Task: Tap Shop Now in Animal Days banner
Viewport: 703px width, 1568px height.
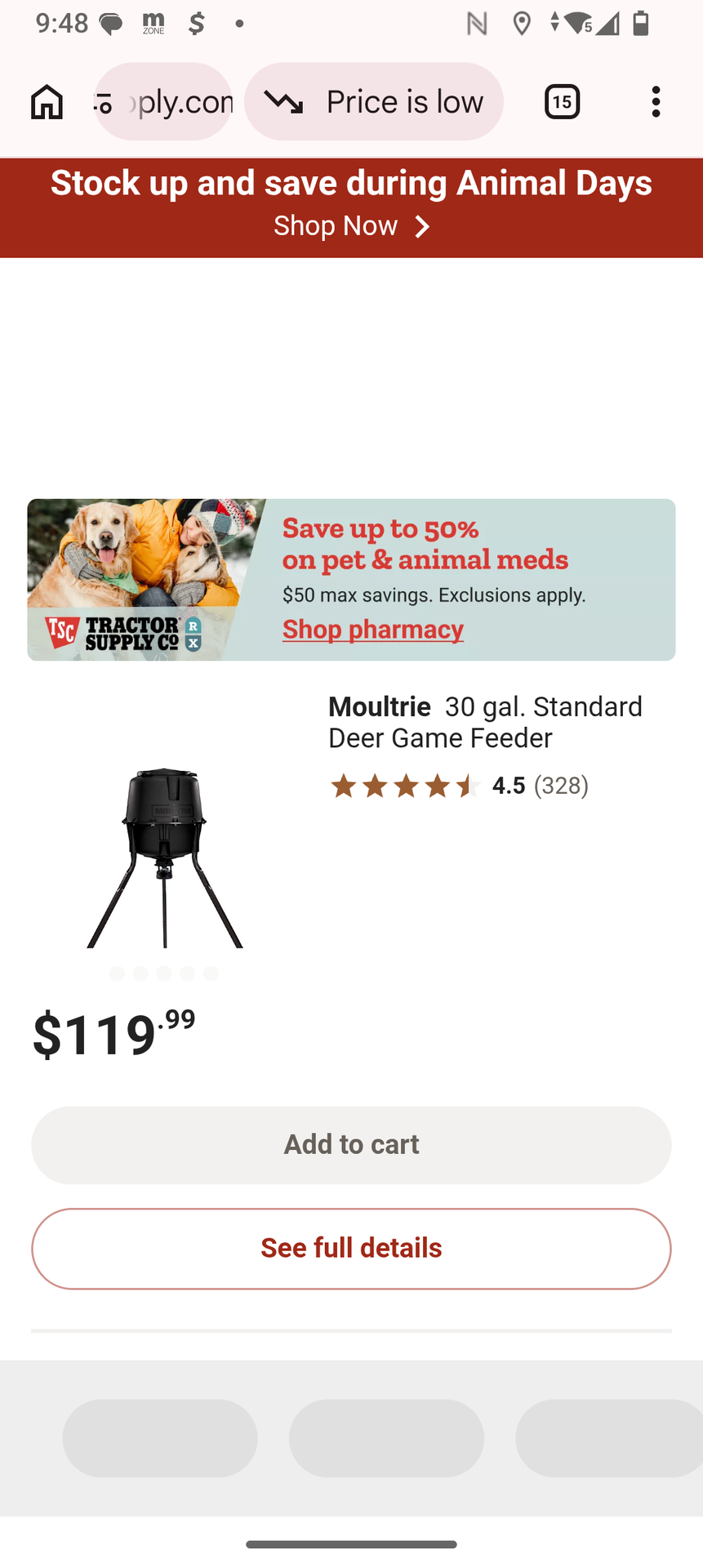Action: click(352, 226)
